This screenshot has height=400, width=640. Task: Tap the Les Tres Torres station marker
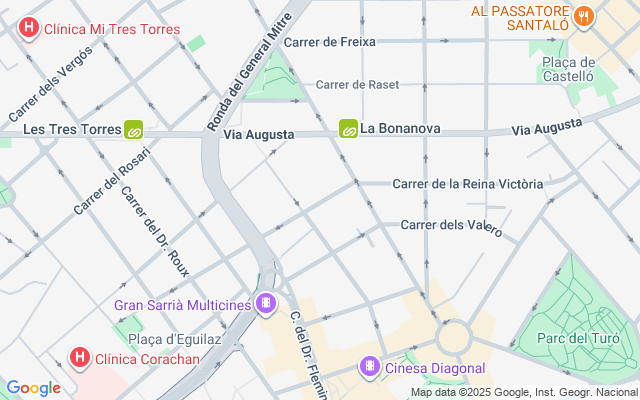[133, 129]
